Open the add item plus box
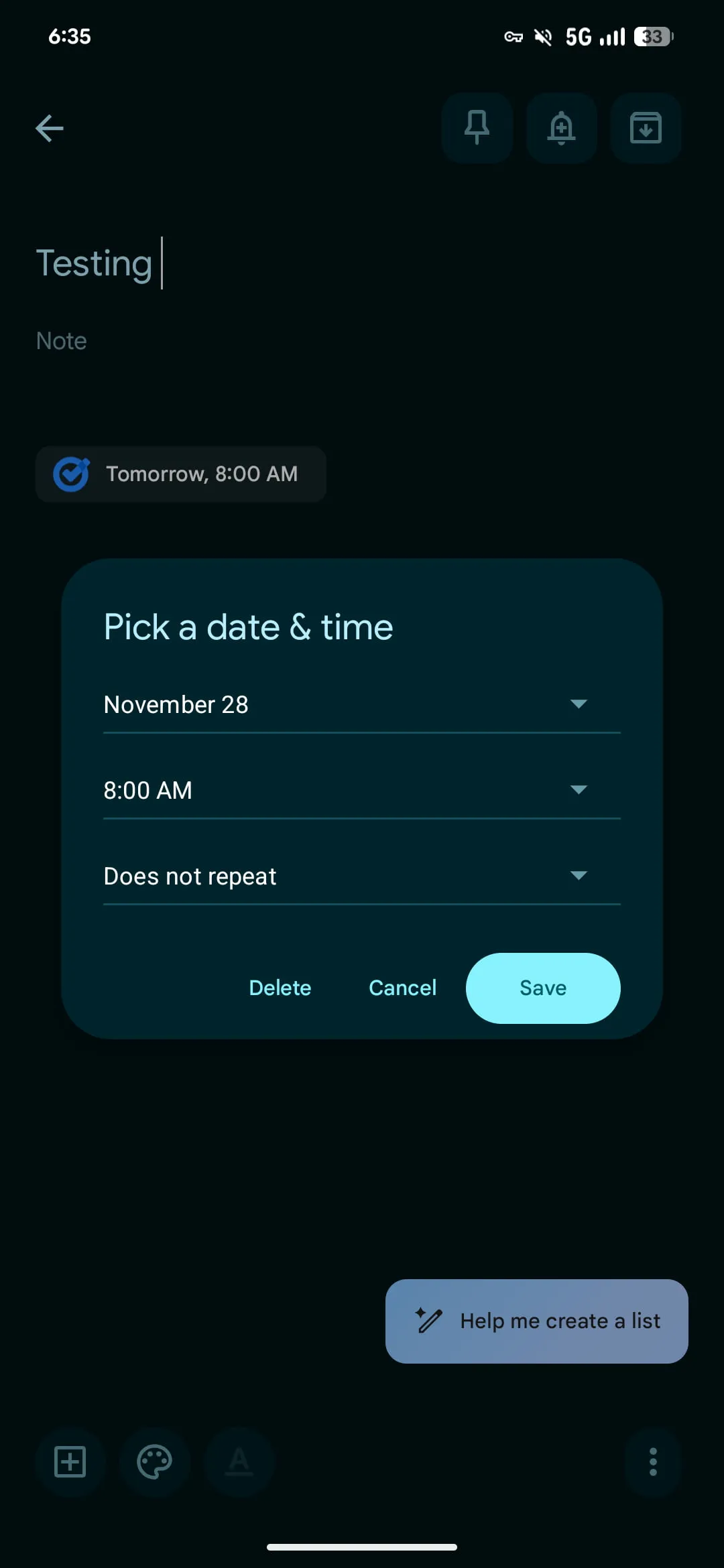 (70, 1461)
